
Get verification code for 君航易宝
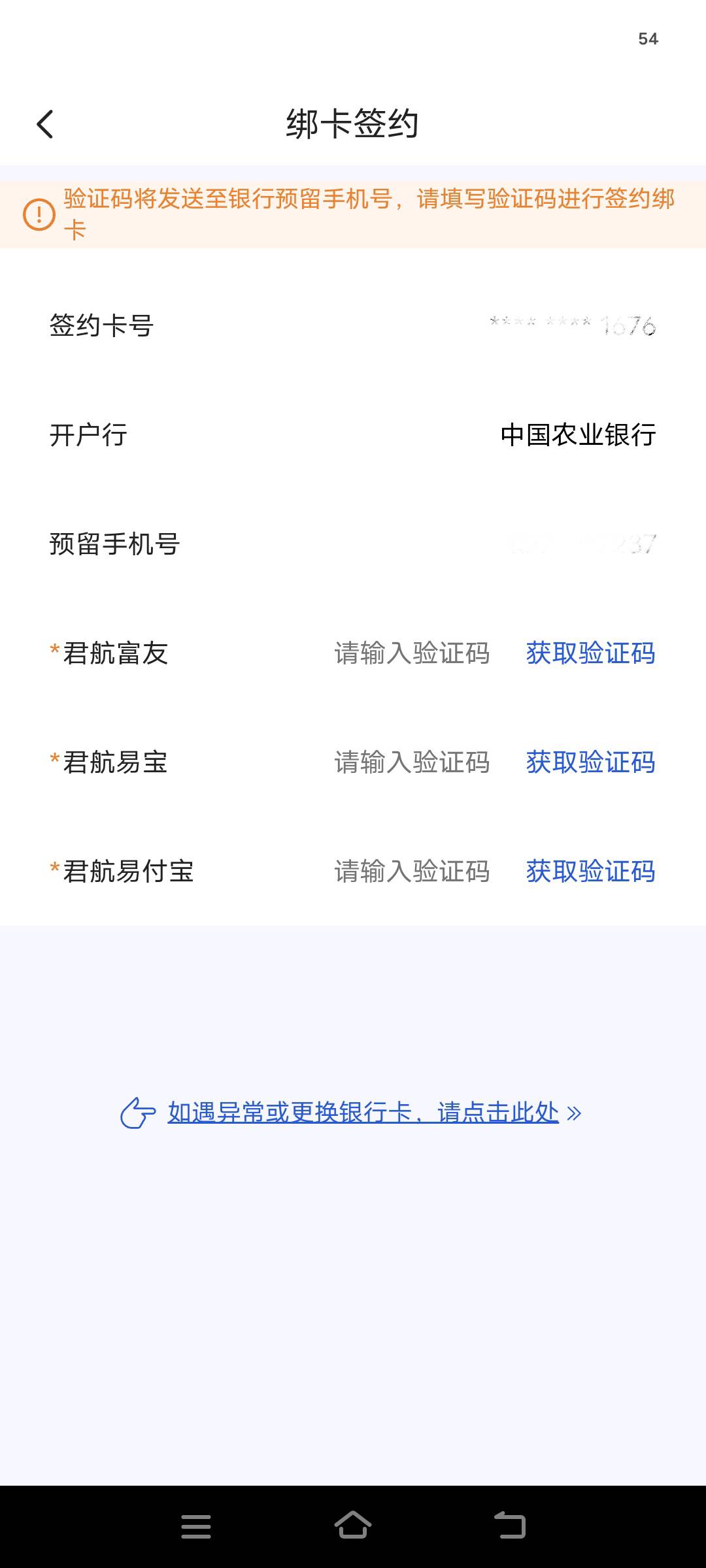tap(590, 762)
